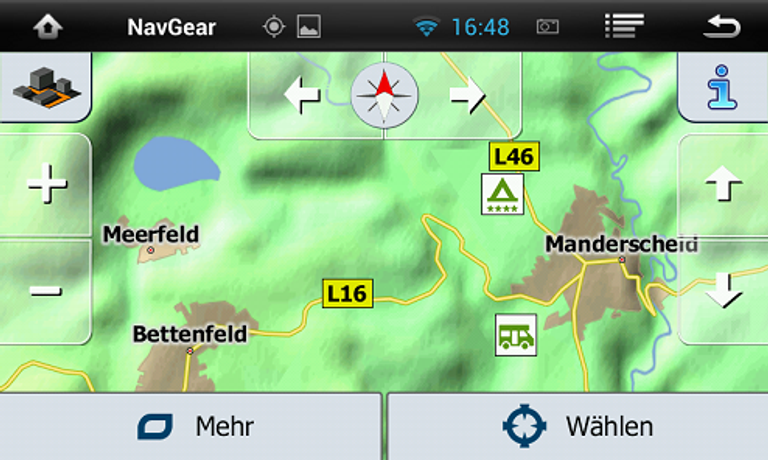
Task: Go back with the return arrow
Action: tap(721, 27)
